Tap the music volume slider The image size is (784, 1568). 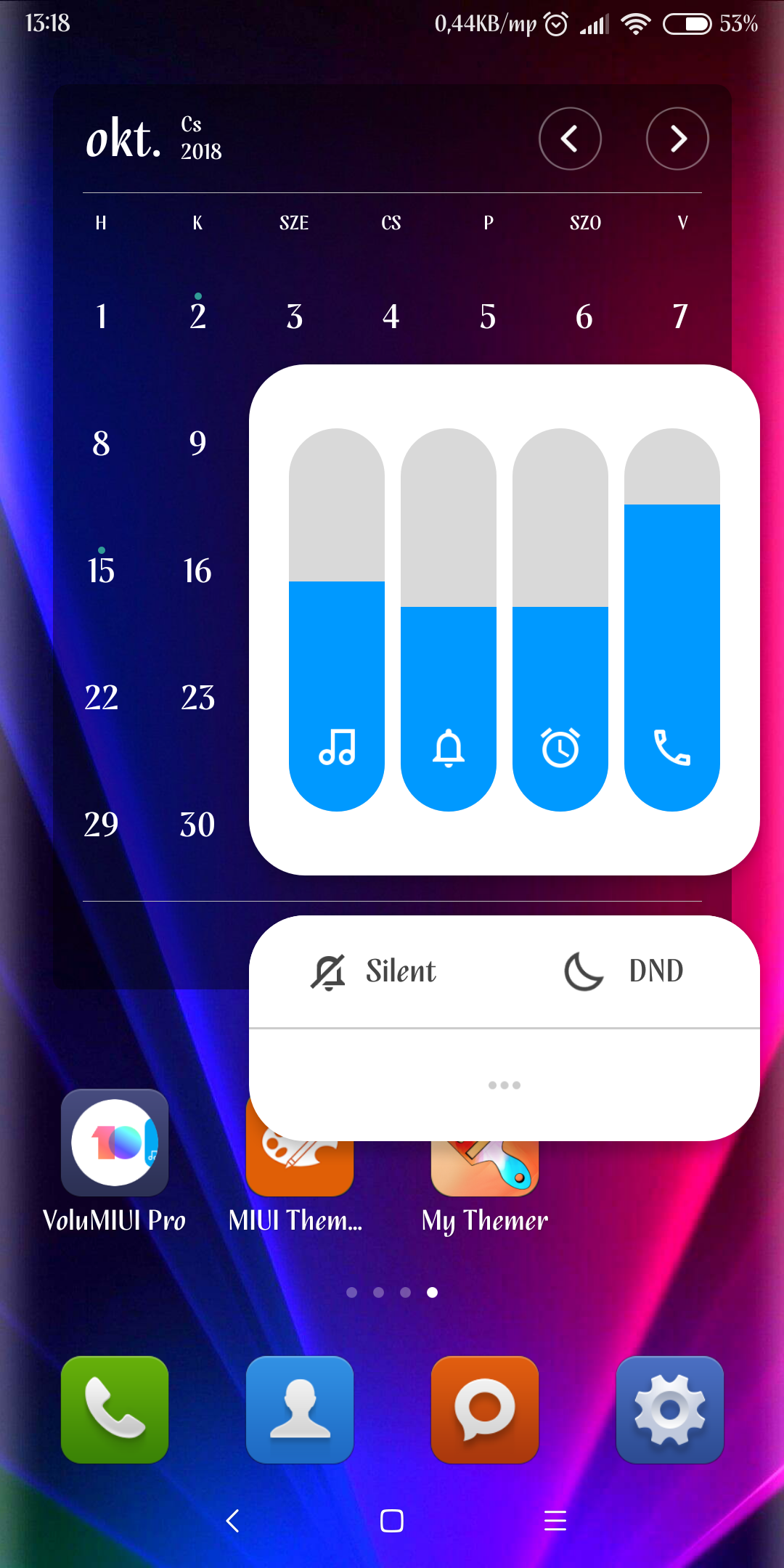click(337, 619)
